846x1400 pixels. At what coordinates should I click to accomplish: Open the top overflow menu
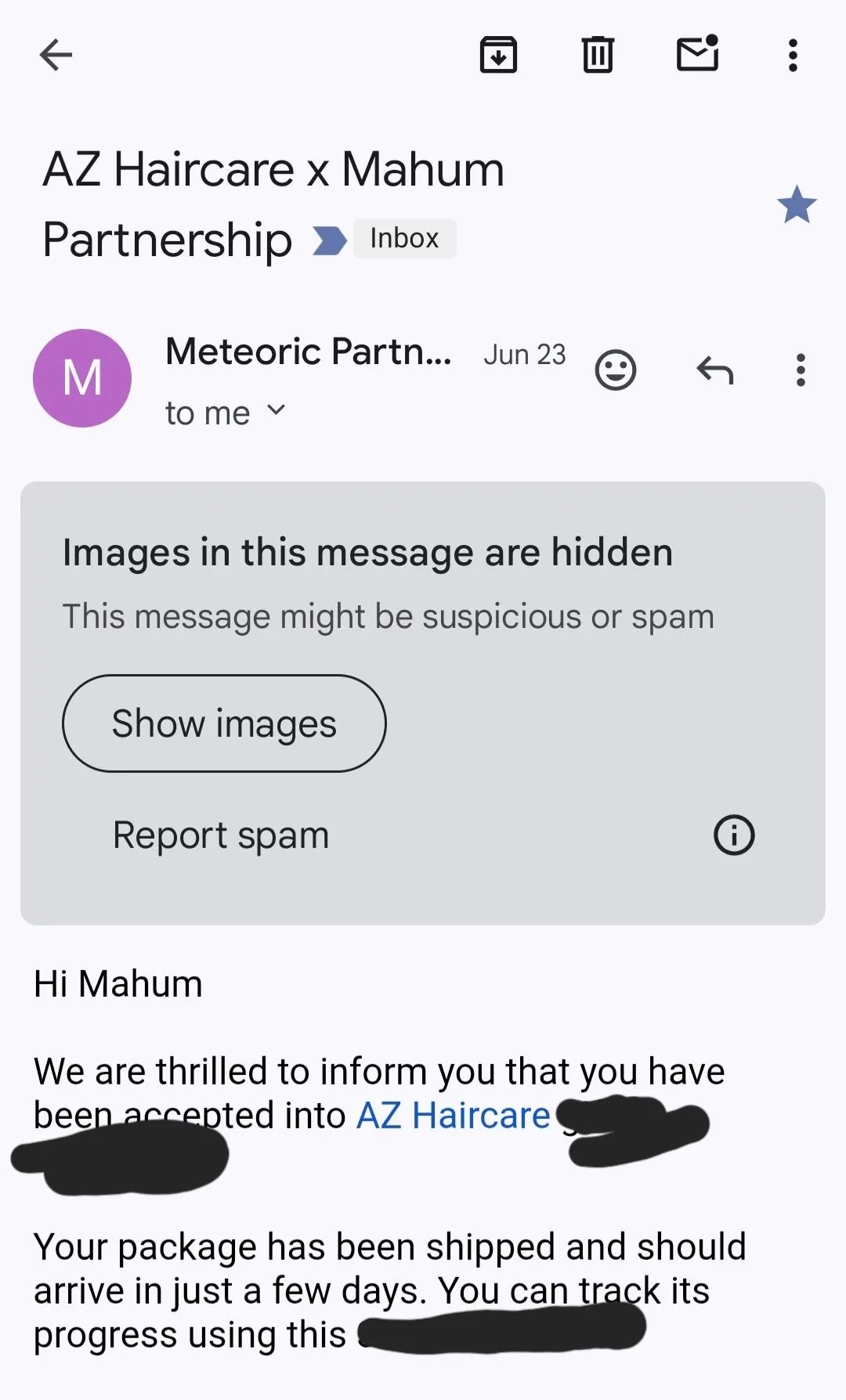click(x=793, y=55)
